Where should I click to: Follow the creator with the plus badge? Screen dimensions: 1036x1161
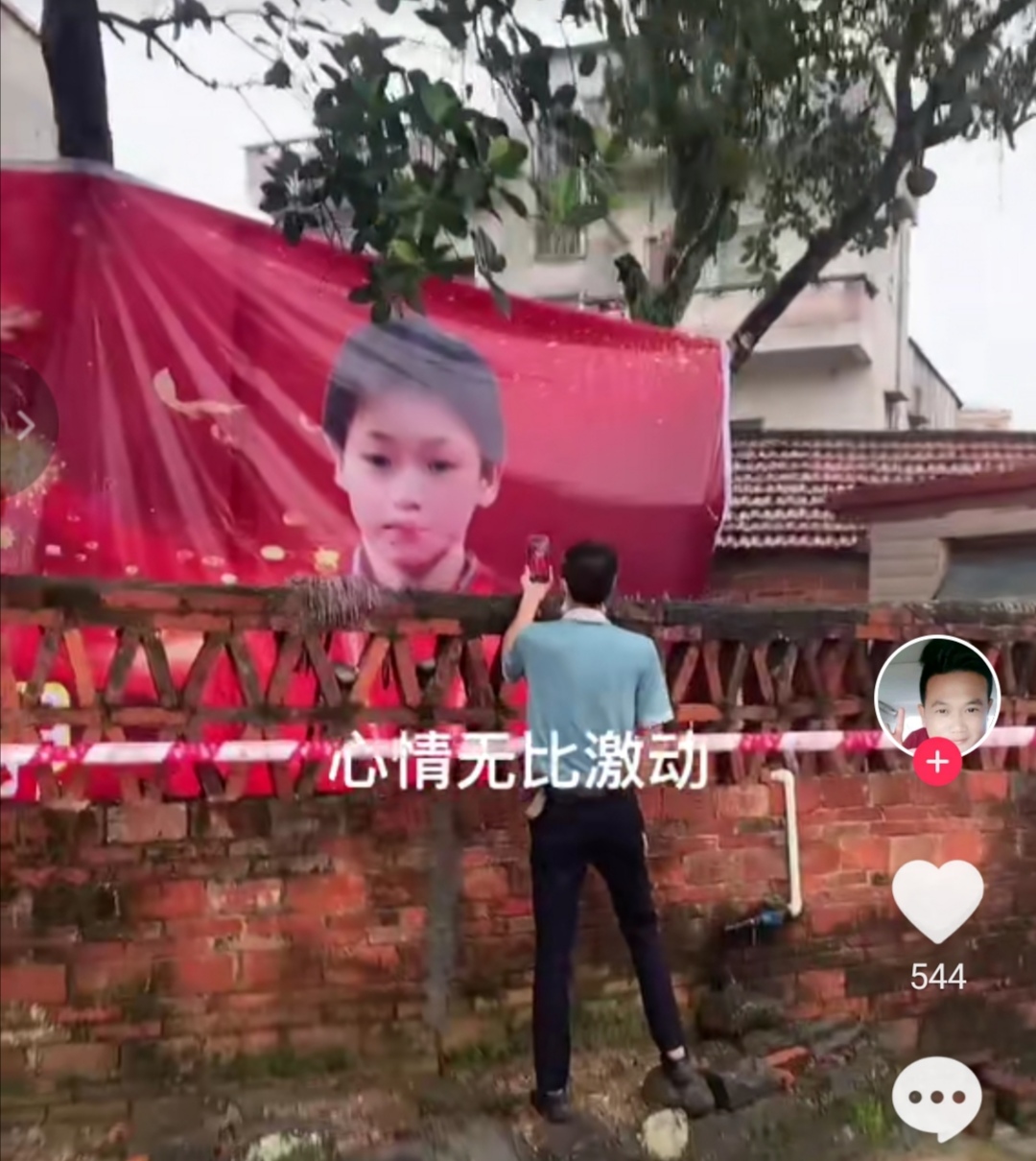[x=936, y=762]
